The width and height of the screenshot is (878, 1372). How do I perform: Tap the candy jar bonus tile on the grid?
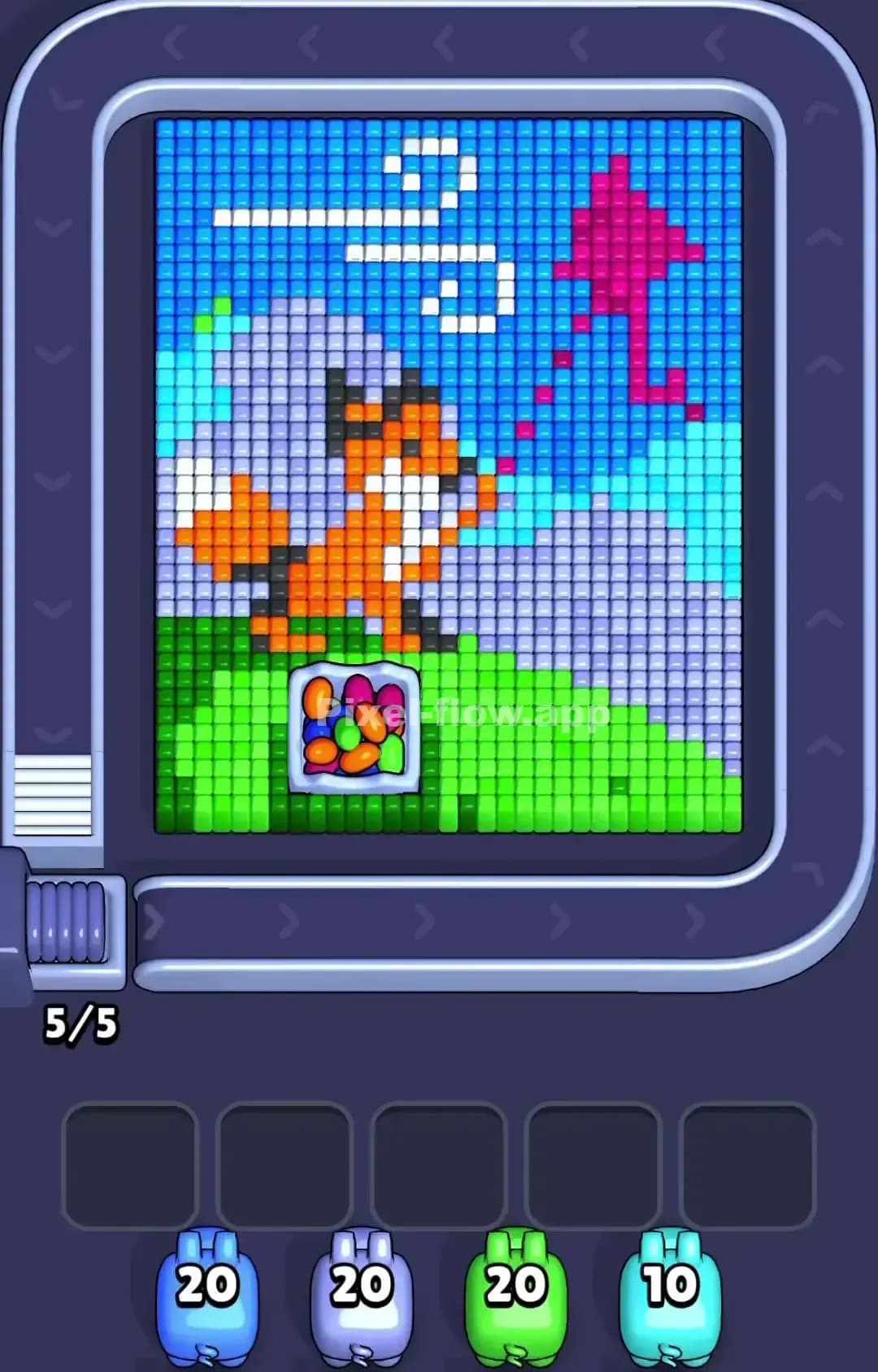(356, 727)
